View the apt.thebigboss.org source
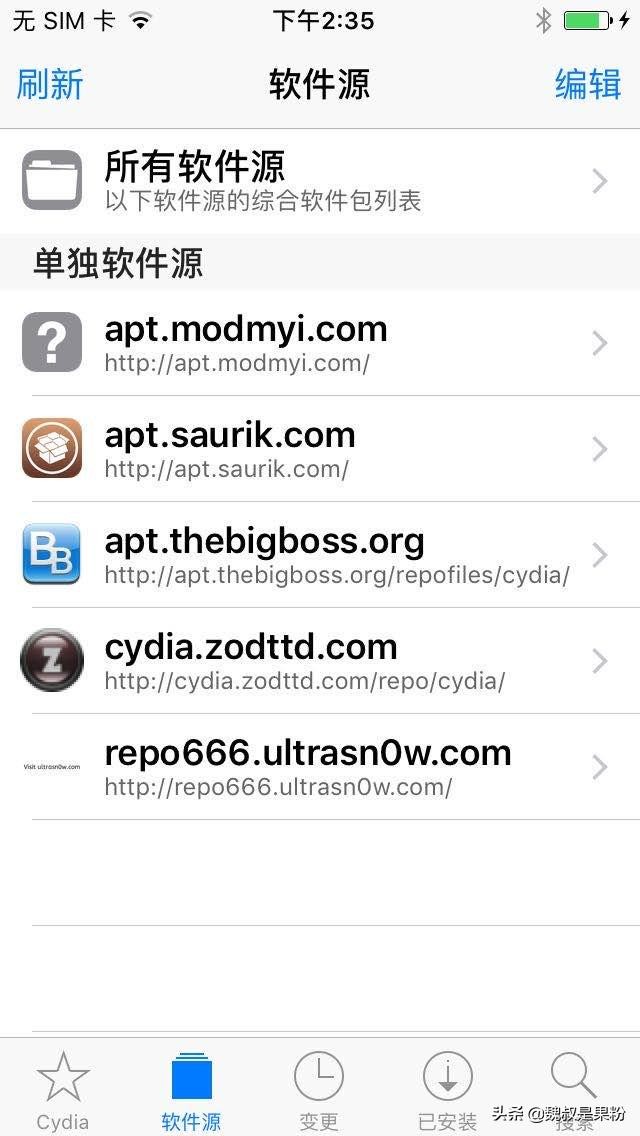This screenshot has height=1136, width=640. (320, 555)
